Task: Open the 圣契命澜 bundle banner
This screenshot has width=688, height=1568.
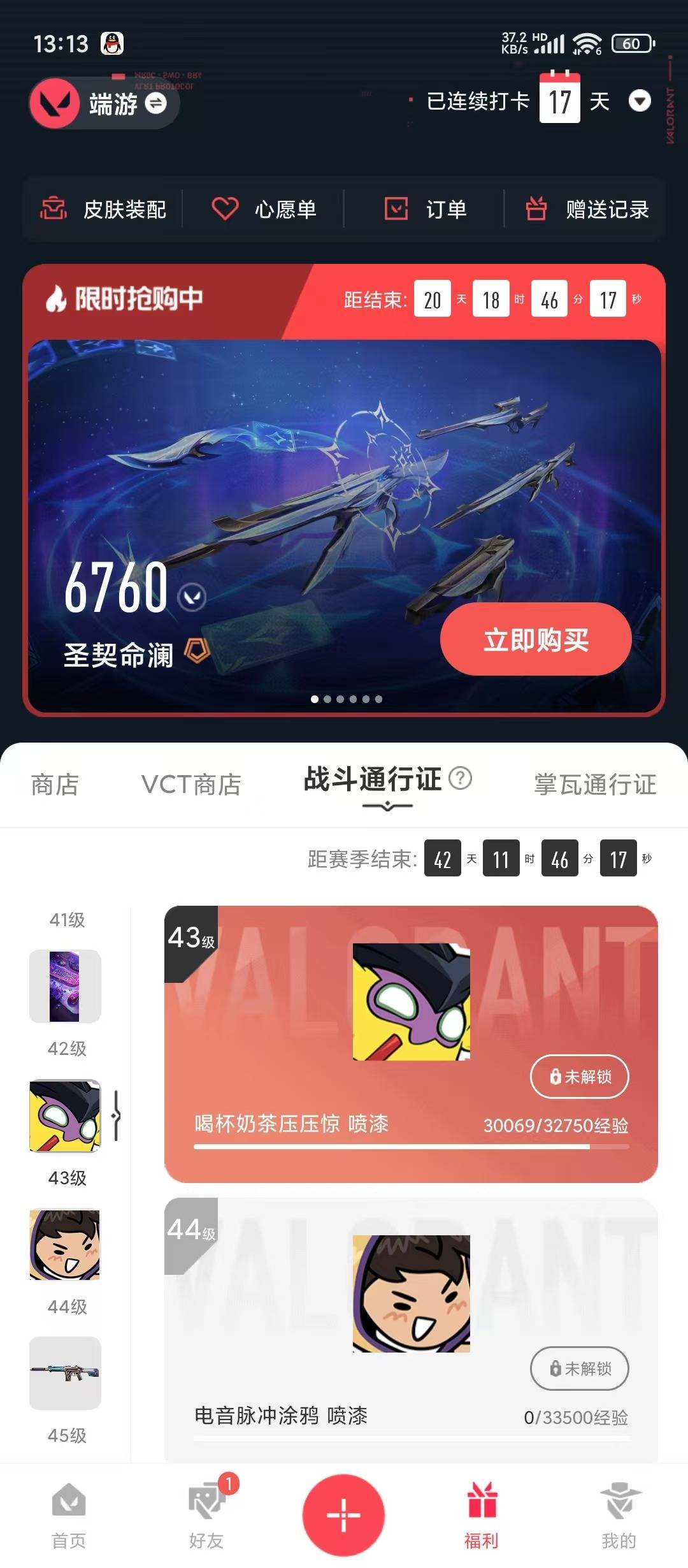Action: tap(344, 526)
